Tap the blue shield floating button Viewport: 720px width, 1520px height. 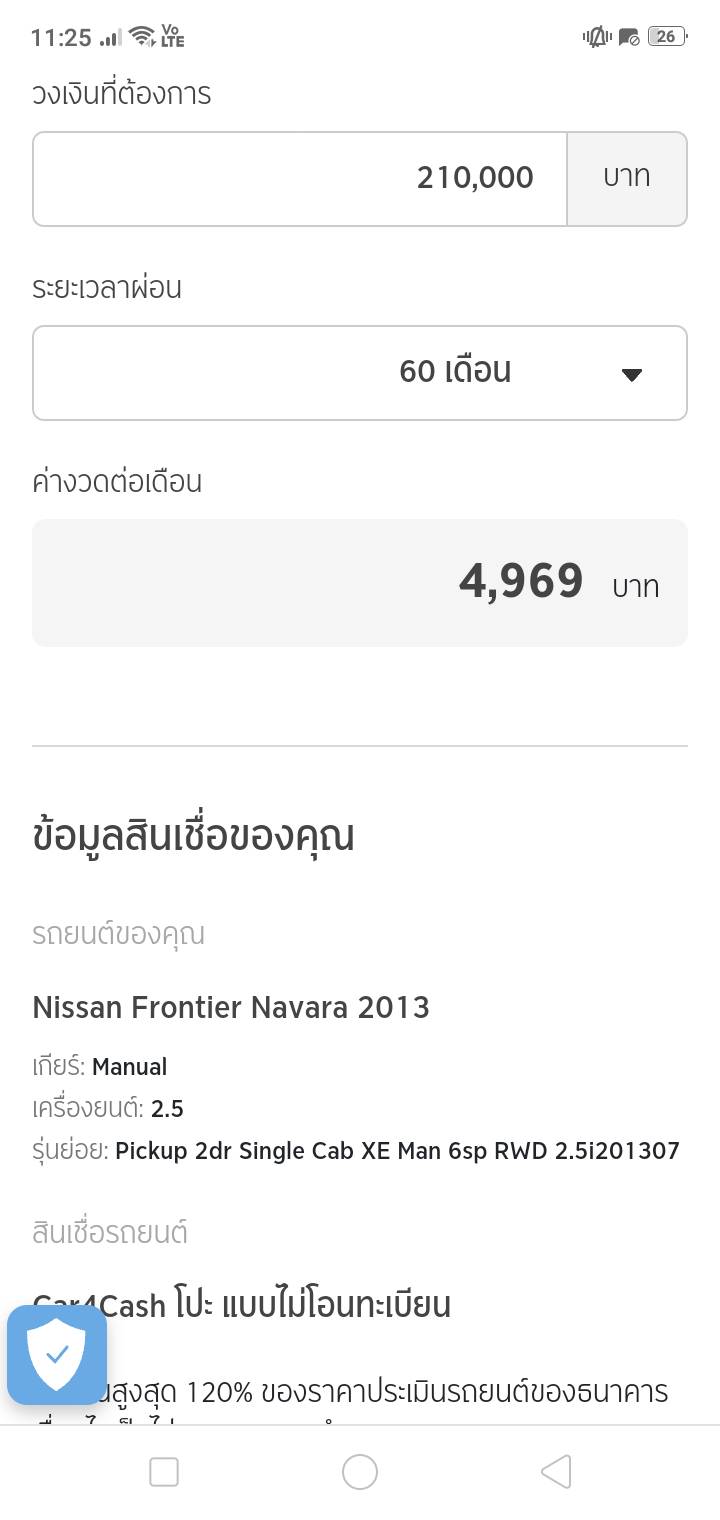point(57,1354)
